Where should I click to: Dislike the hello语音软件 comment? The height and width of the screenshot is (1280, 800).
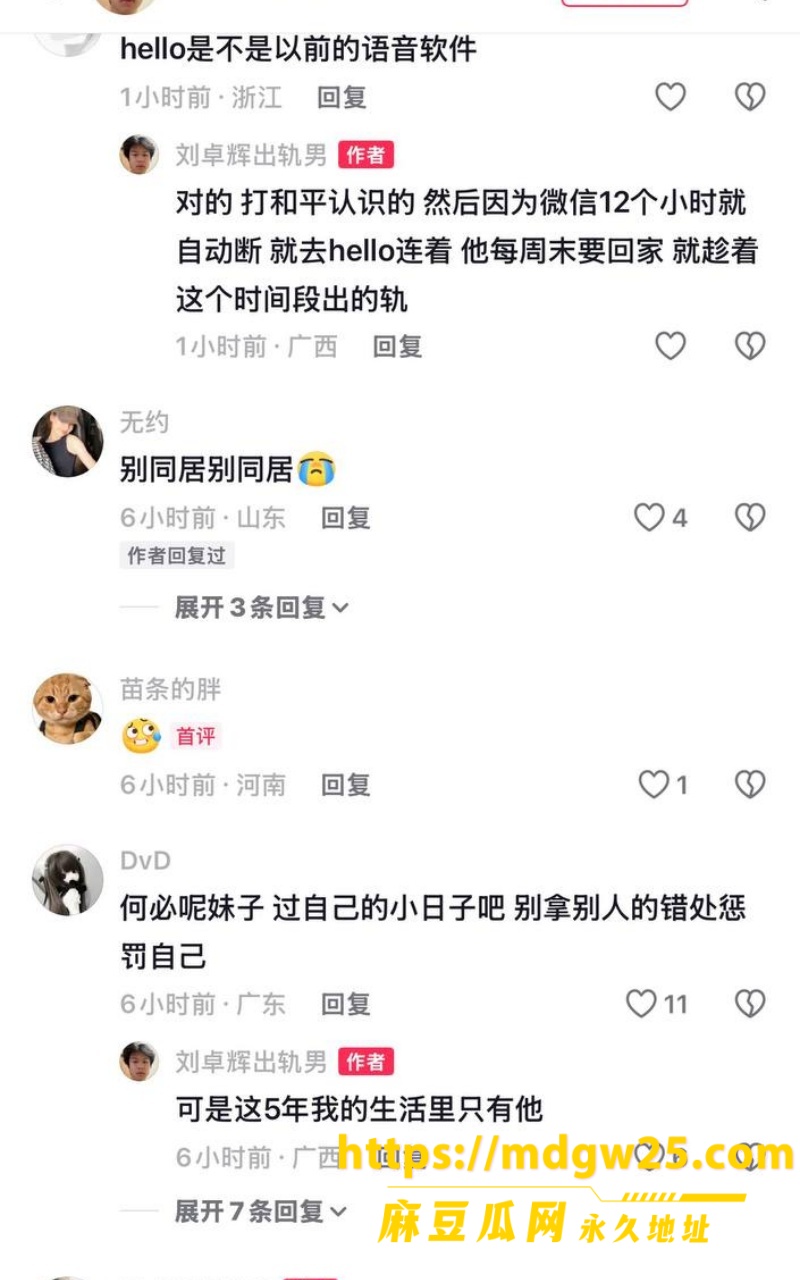(750, 97)
